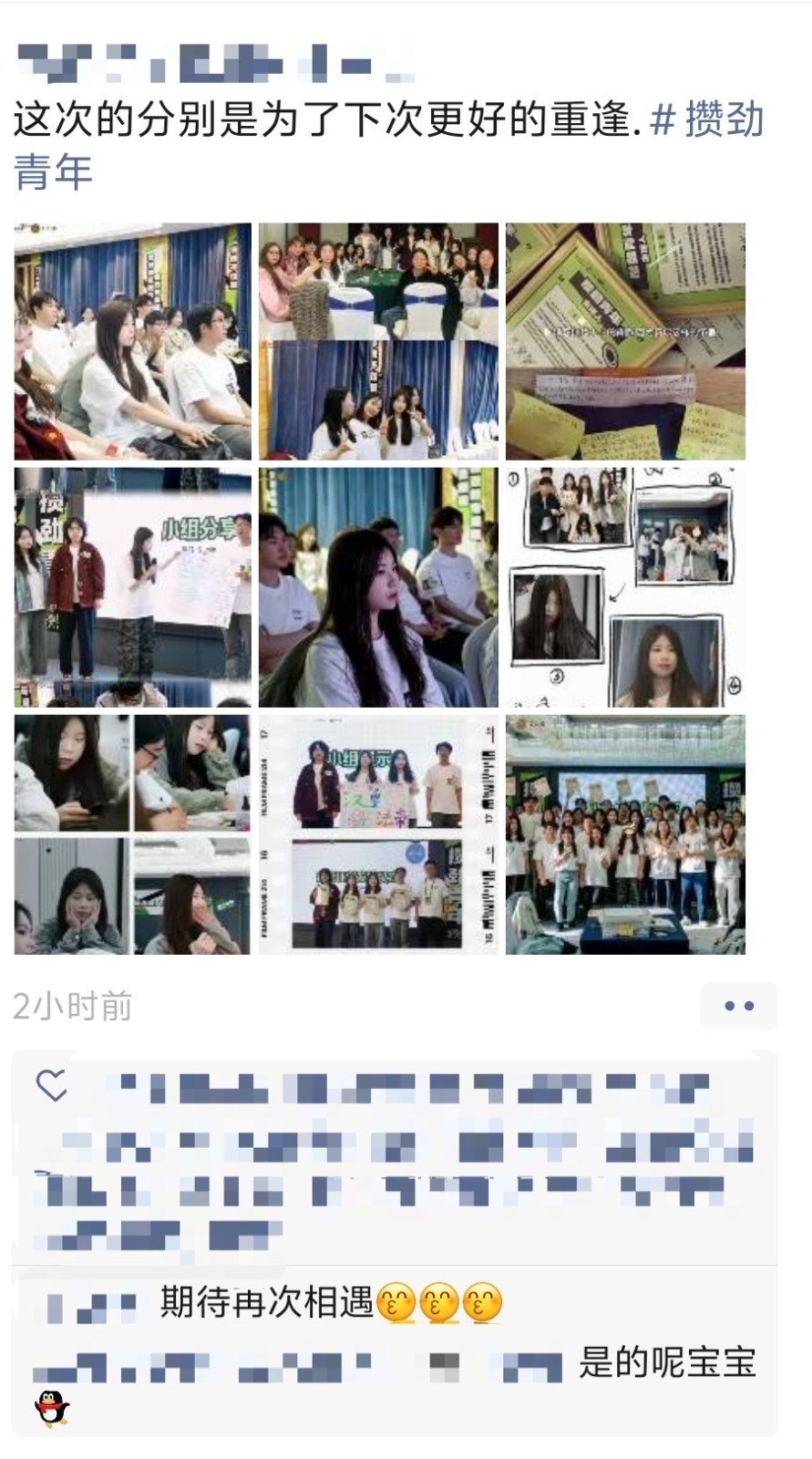
Task: Open the 小组分享 presentation photo
Action: coord(133,587)
